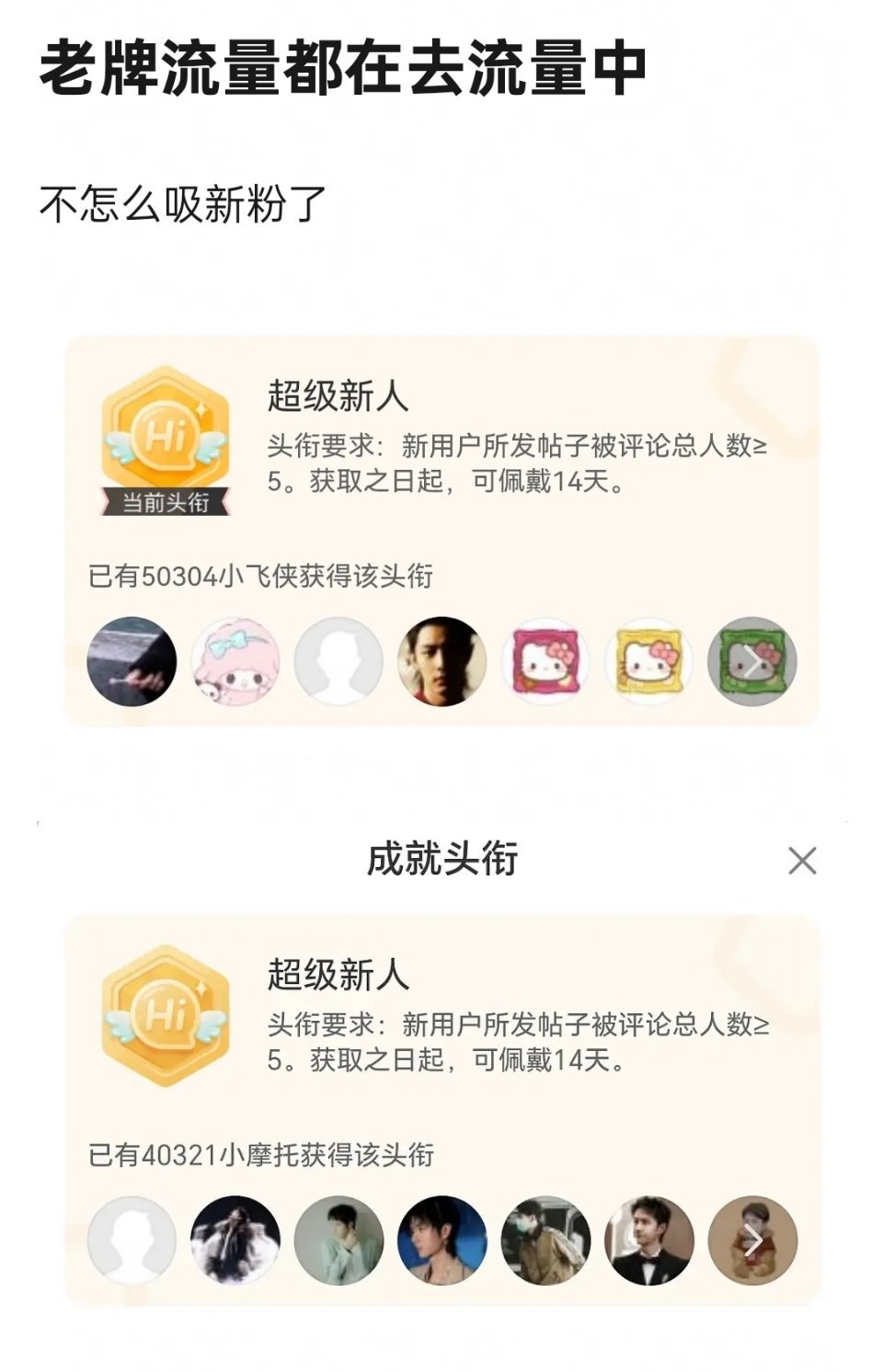Open the green framed cat avatar

point(750,662)
